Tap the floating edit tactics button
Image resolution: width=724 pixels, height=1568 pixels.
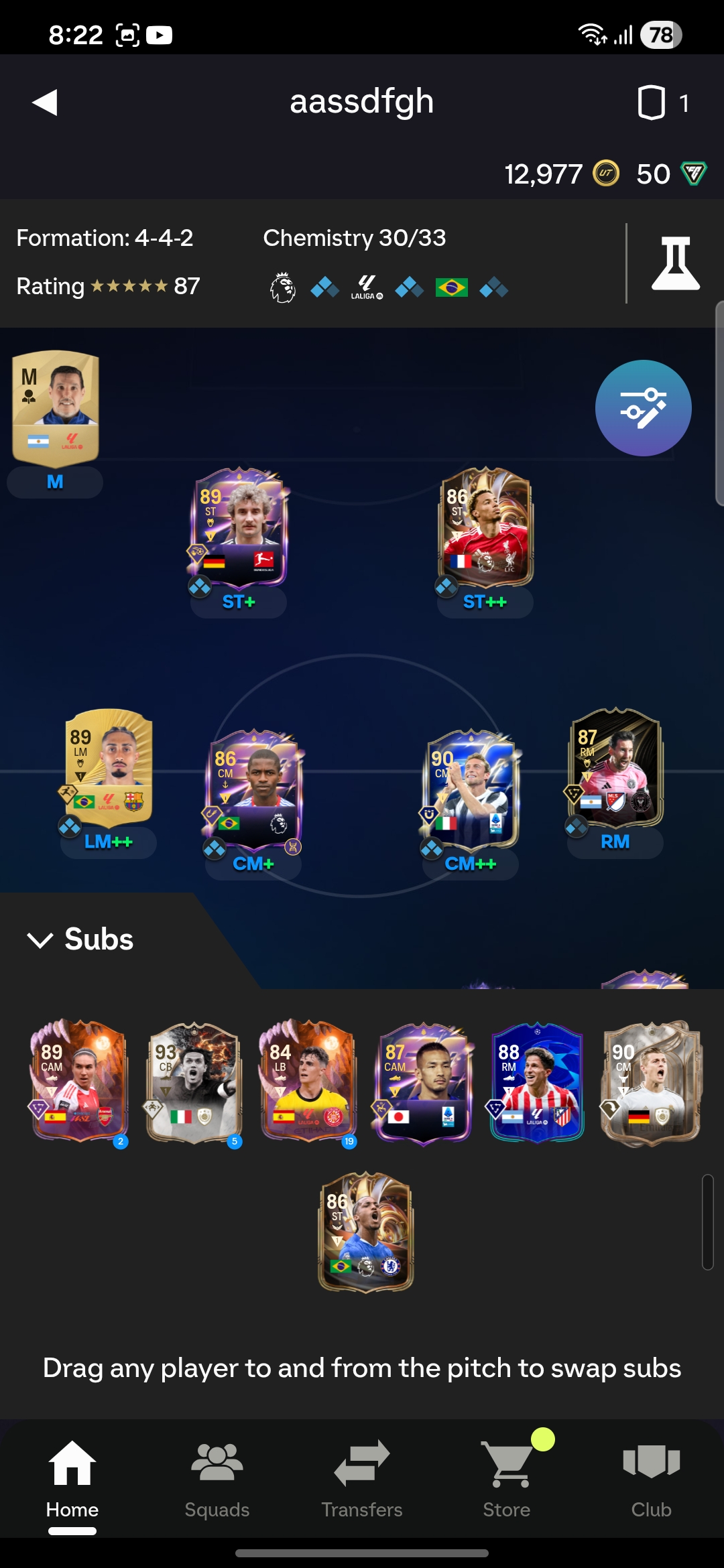(x=643, y=408)
